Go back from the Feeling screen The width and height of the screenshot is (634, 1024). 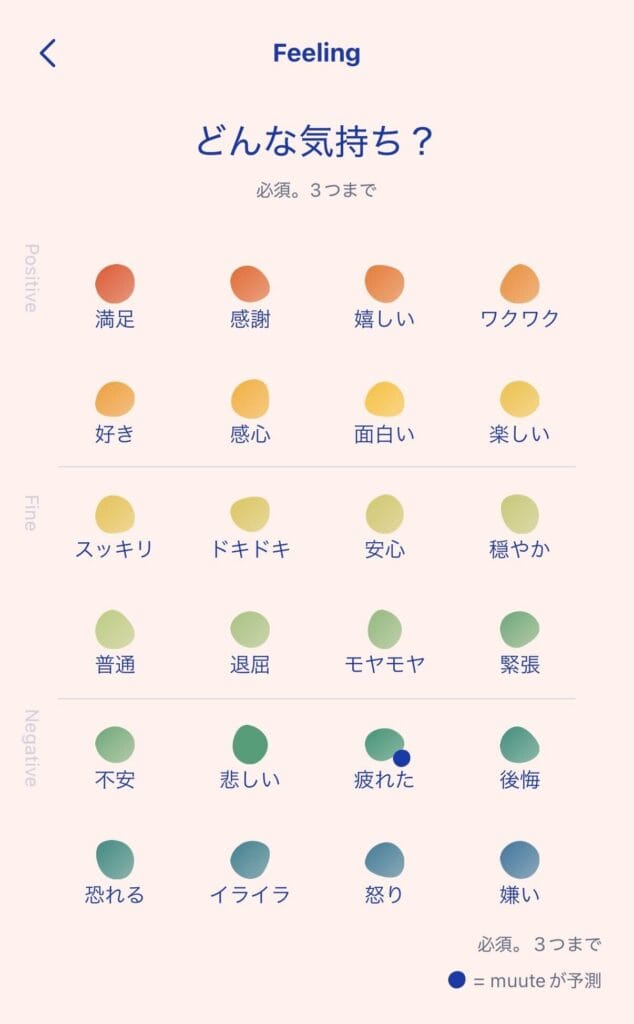click(x=47, y=54)
